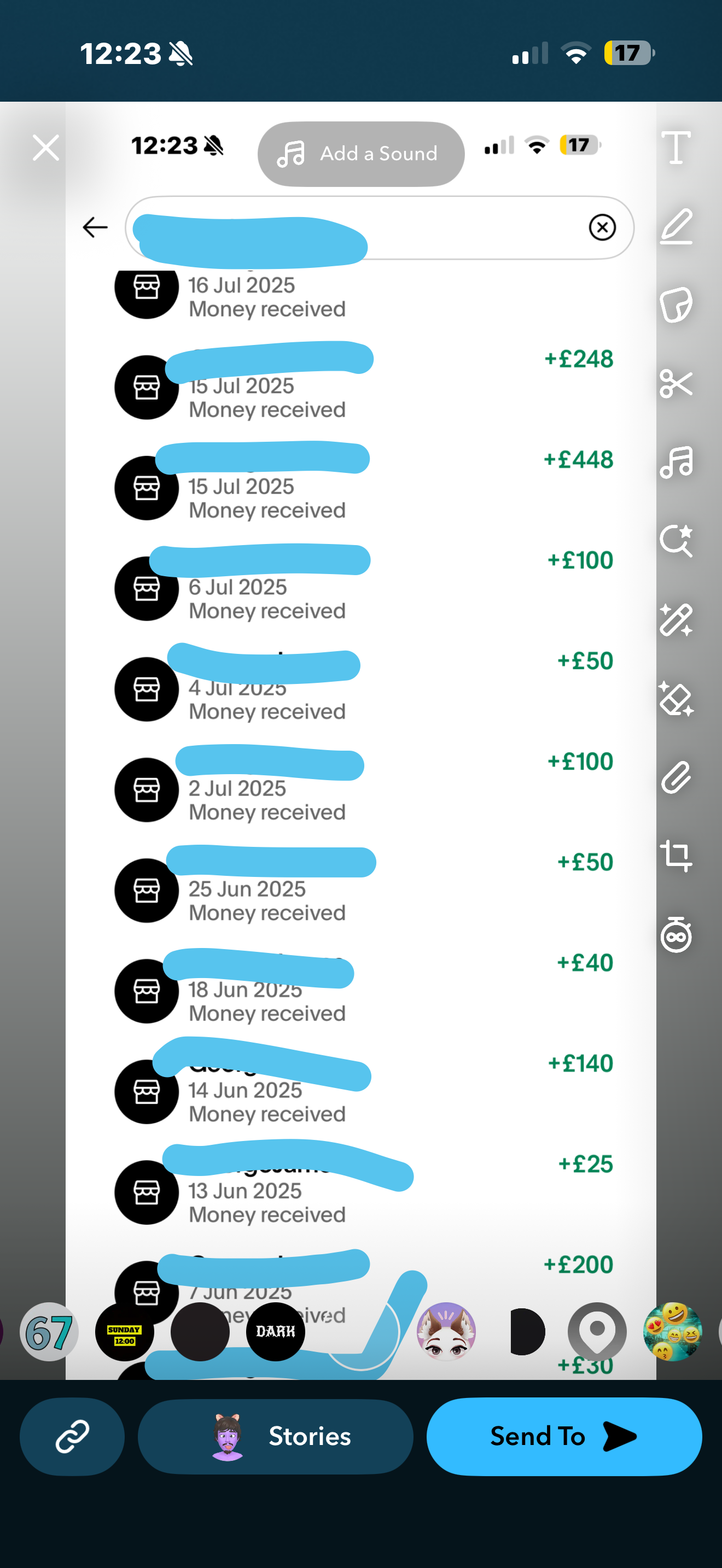
Task: Open the lens search tool
Action: point(676,541)
